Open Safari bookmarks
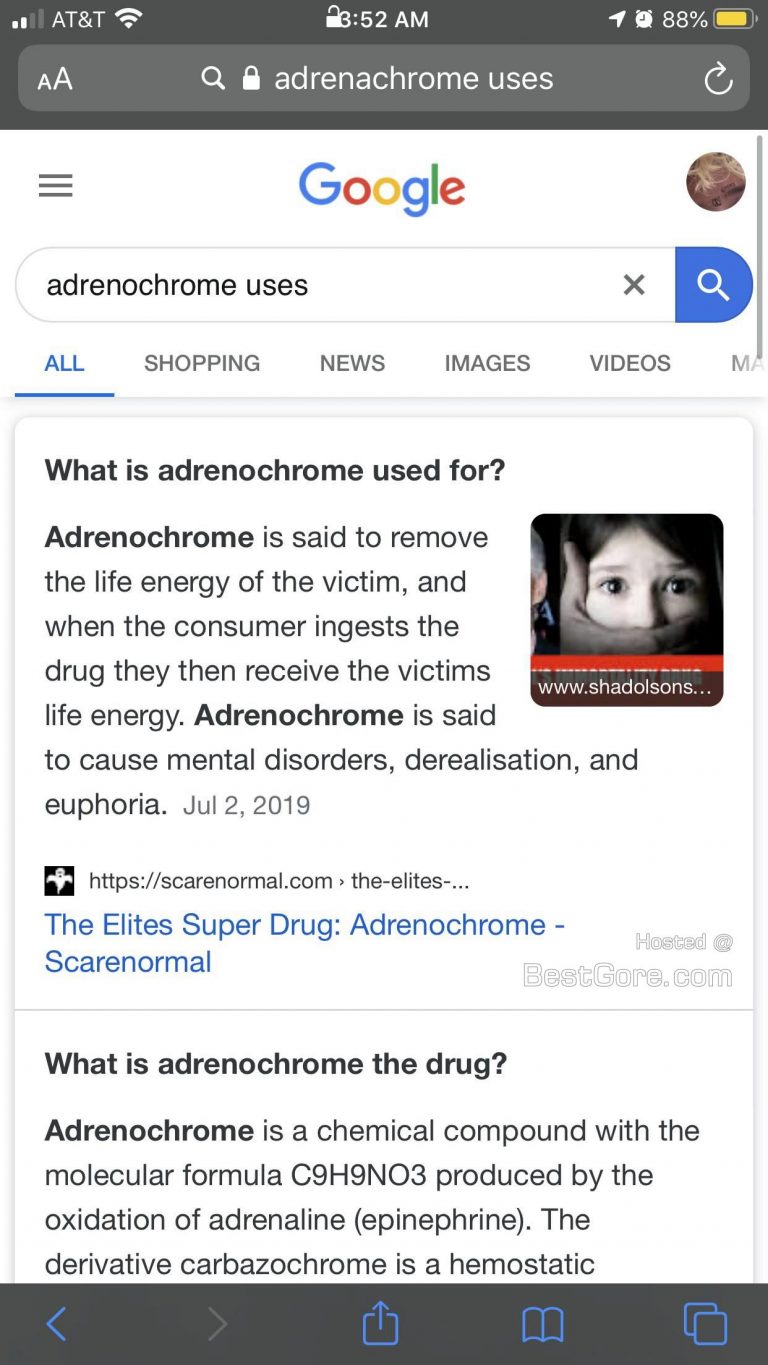 (543, 1324)
